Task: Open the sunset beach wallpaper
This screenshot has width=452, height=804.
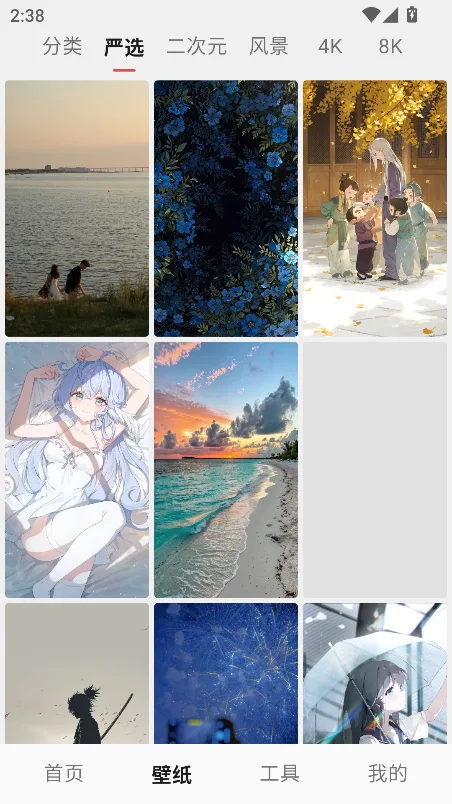Action: pyautogui.click(x=226, y=470)
